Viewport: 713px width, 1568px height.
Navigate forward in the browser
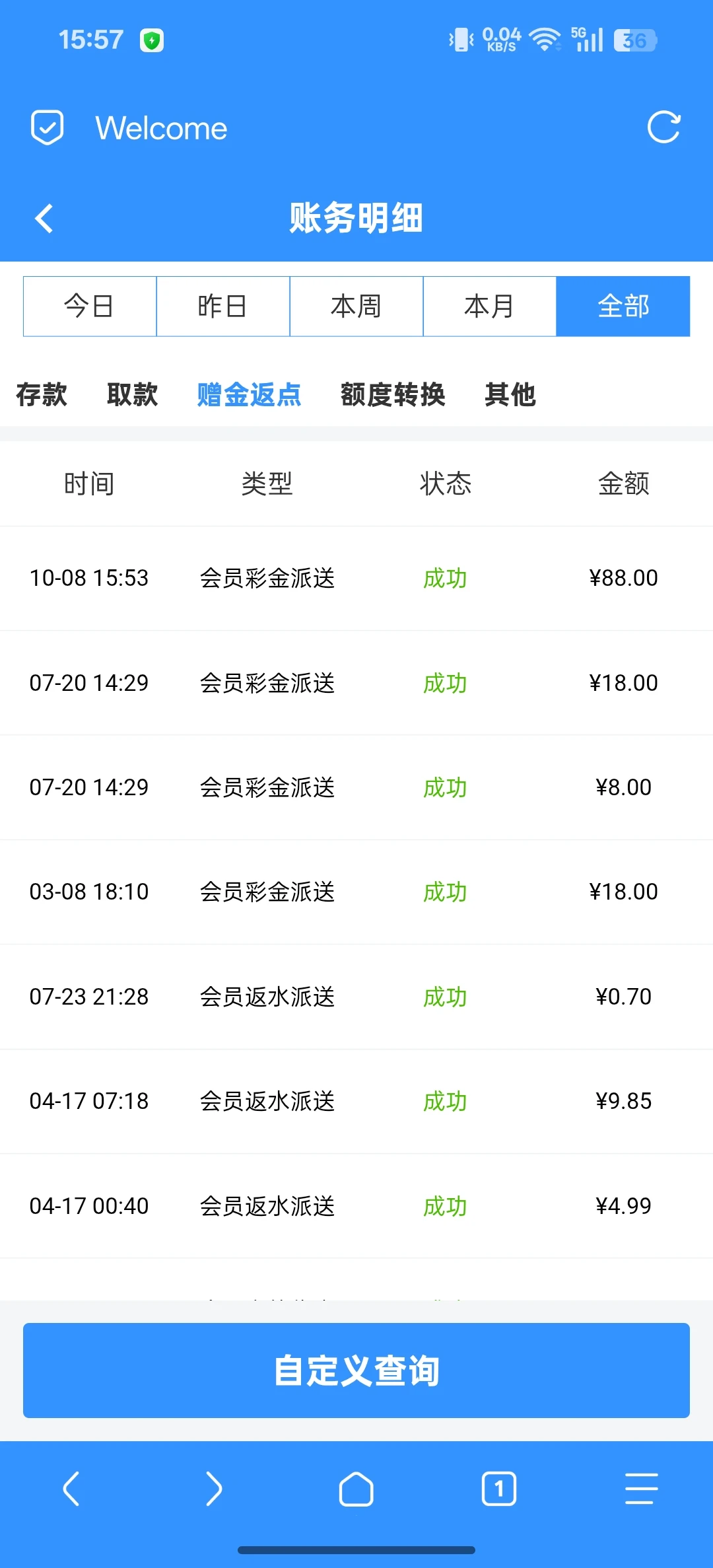(214, 1489)
